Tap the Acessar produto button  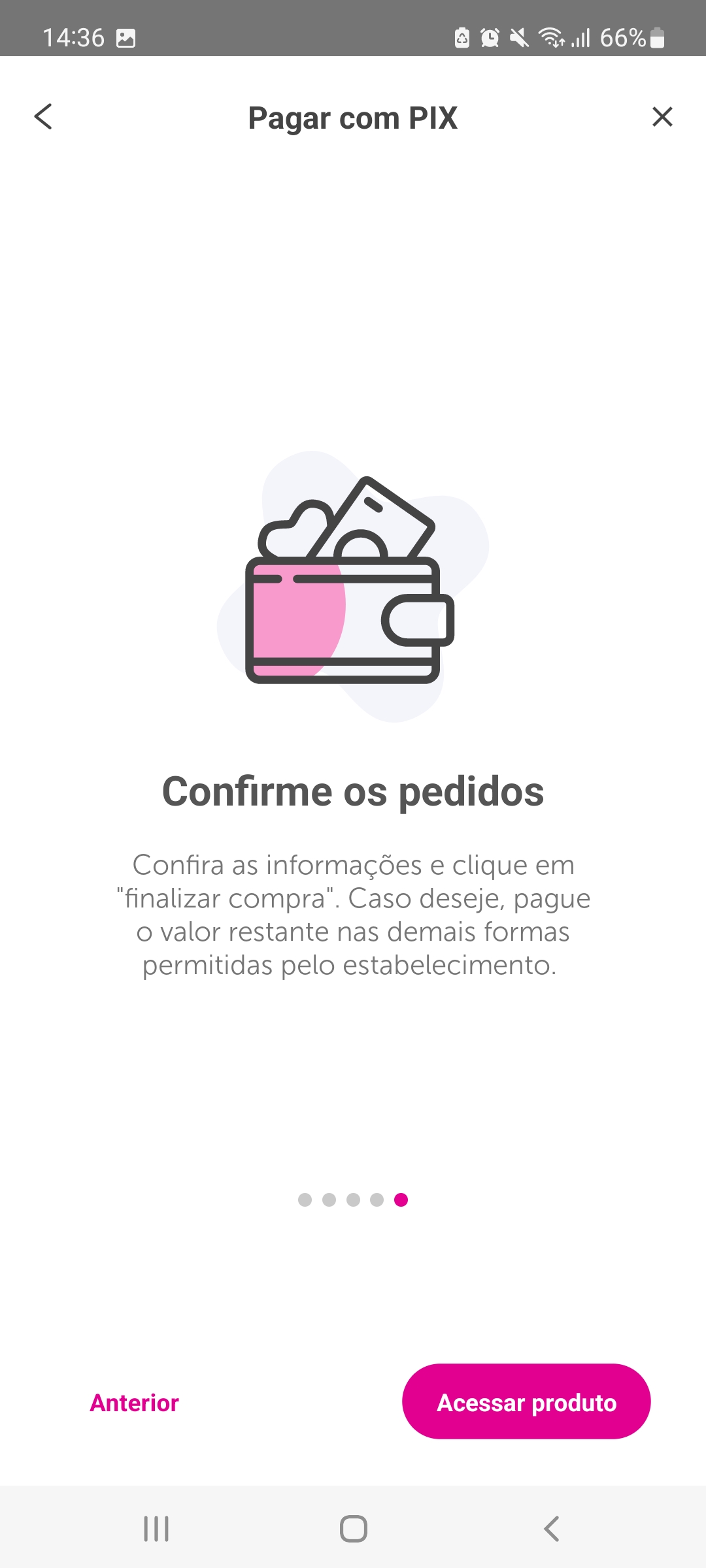coord(526,1401)
